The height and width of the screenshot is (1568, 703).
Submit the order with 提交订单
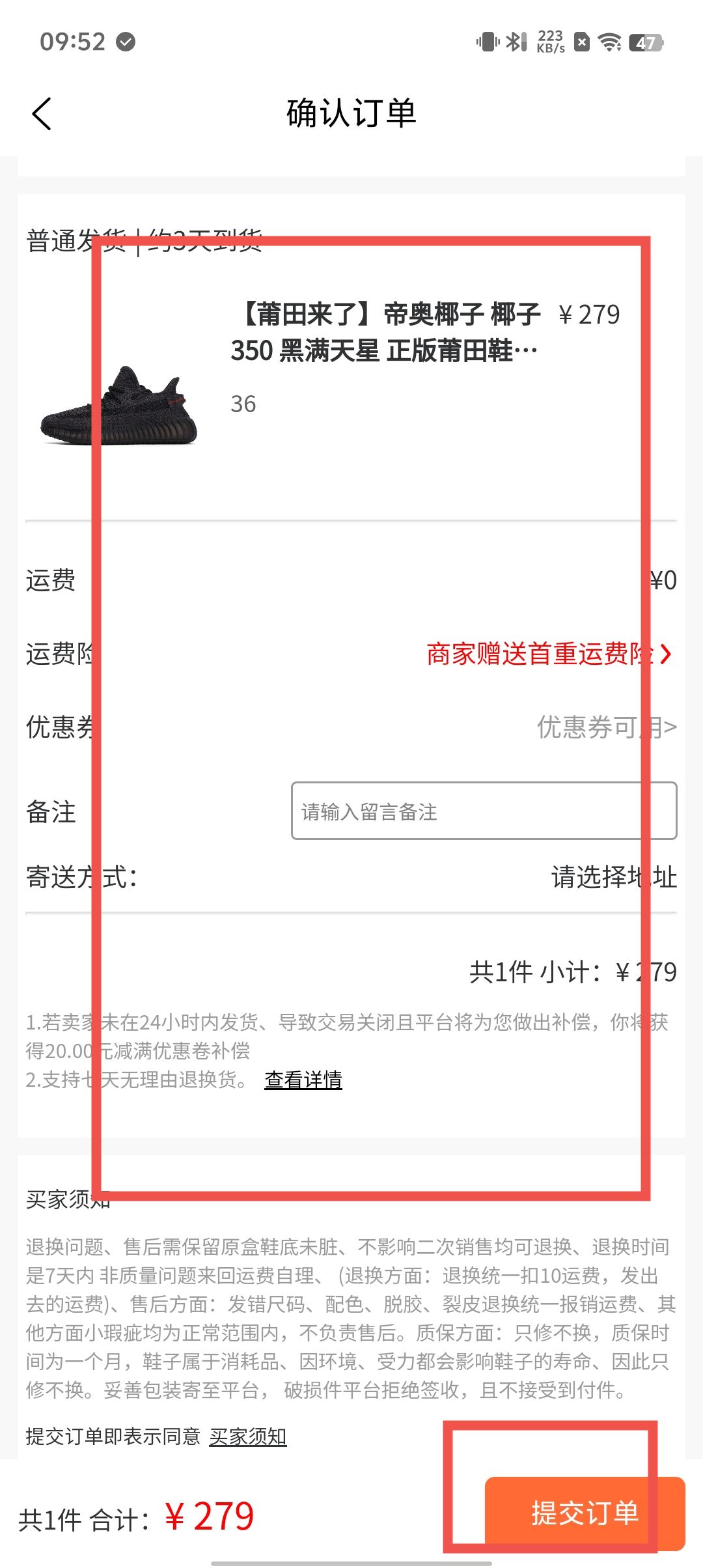coord(584,1513)
